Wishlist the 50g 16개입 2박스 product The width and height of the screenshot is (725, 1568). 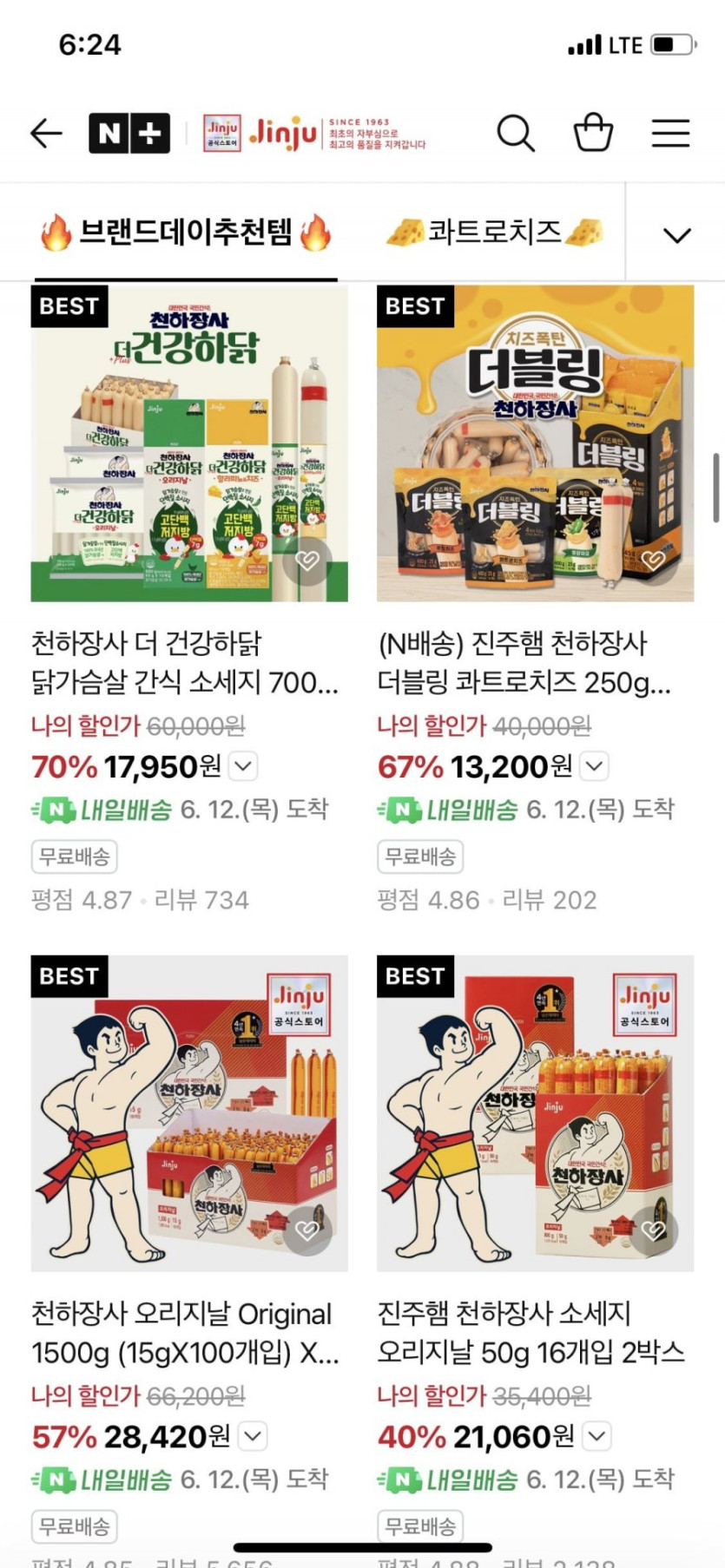(x=654, y=1230)
